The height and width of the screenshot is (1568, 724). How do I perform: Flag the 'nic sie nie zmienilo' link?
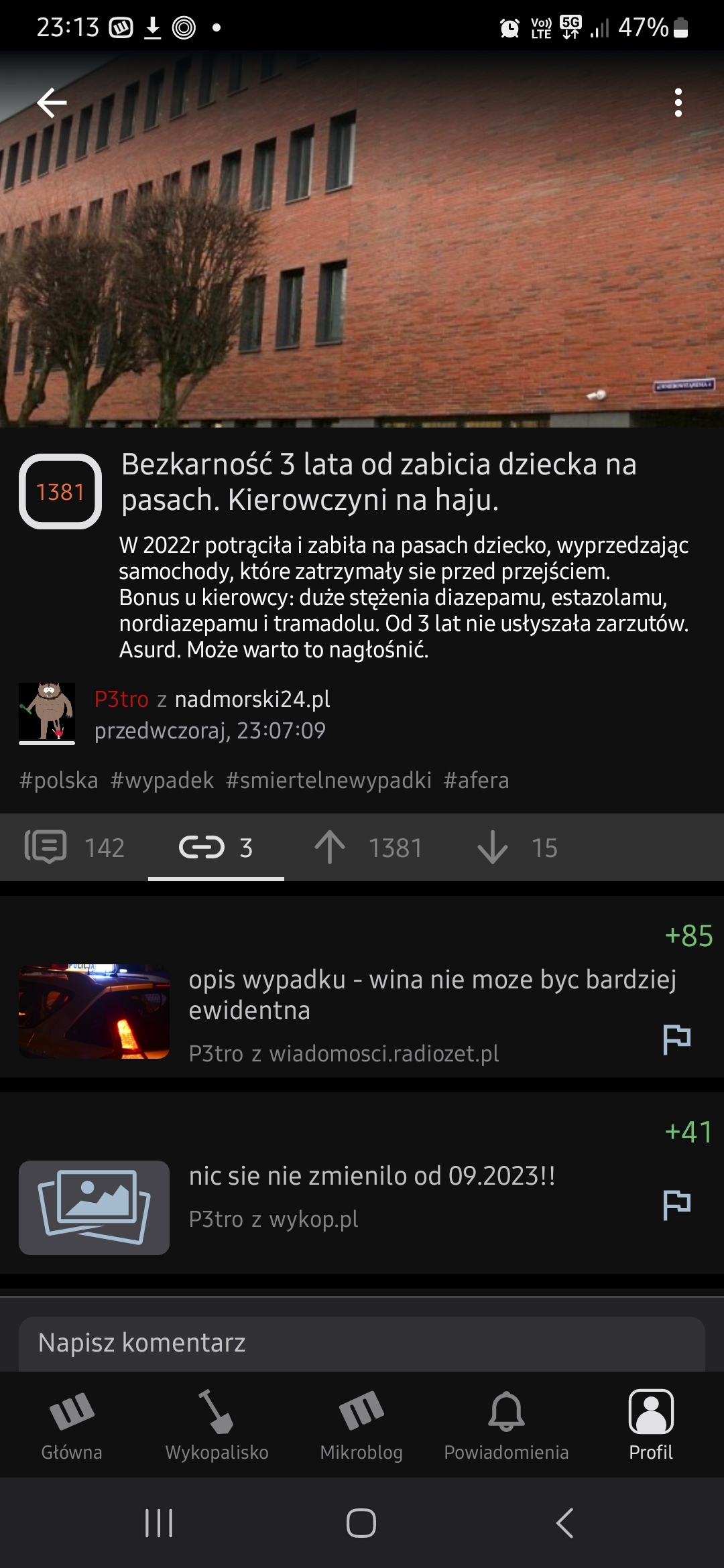pos(676,1204)
